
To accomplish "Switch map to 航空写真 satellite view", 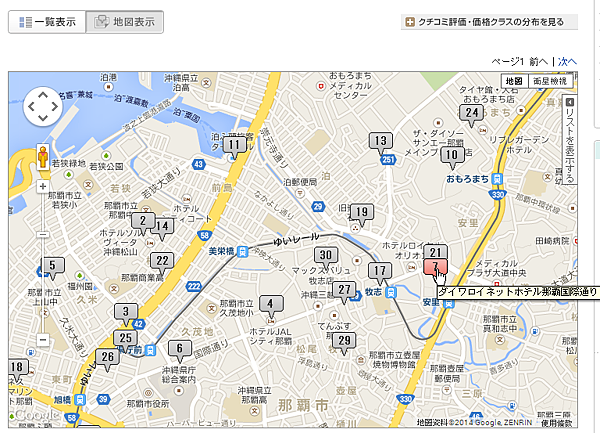I will point(550,81).
